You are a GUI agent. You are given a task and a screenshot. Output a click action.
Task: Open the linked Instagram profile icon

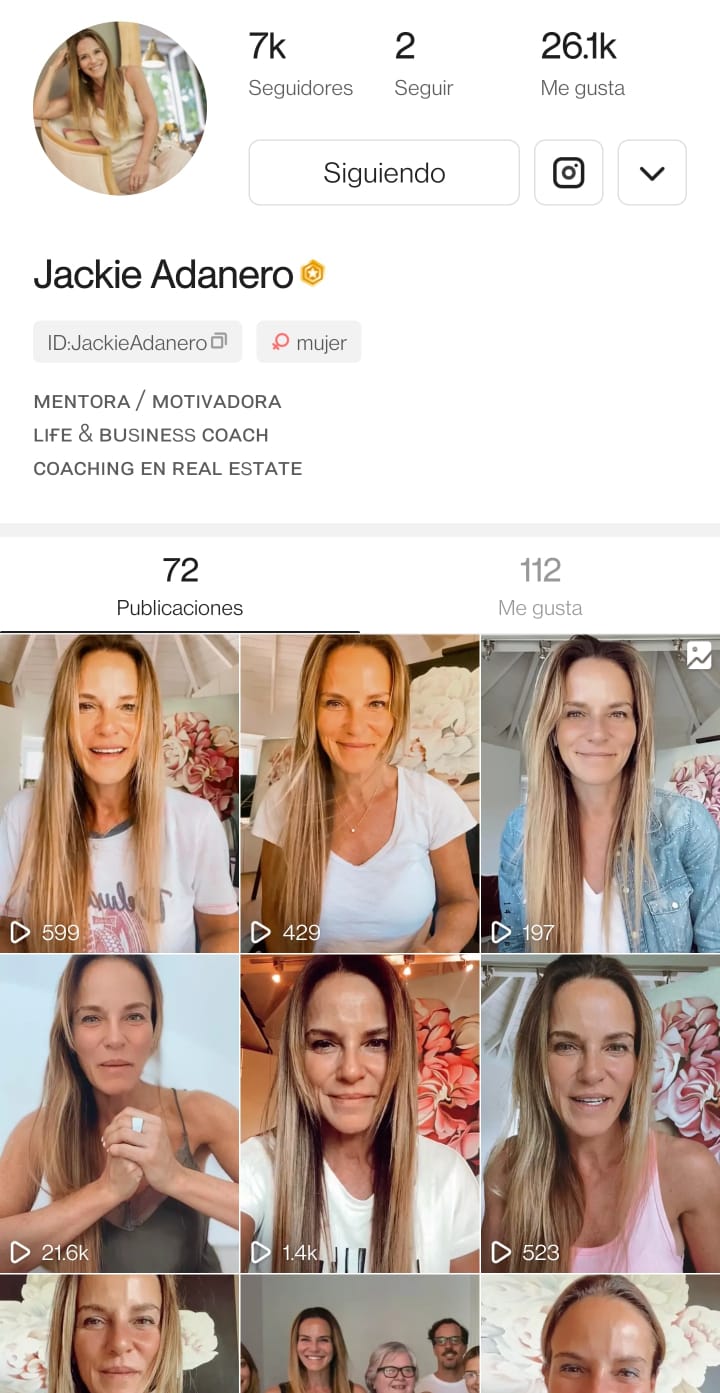[x=568, y=173]
